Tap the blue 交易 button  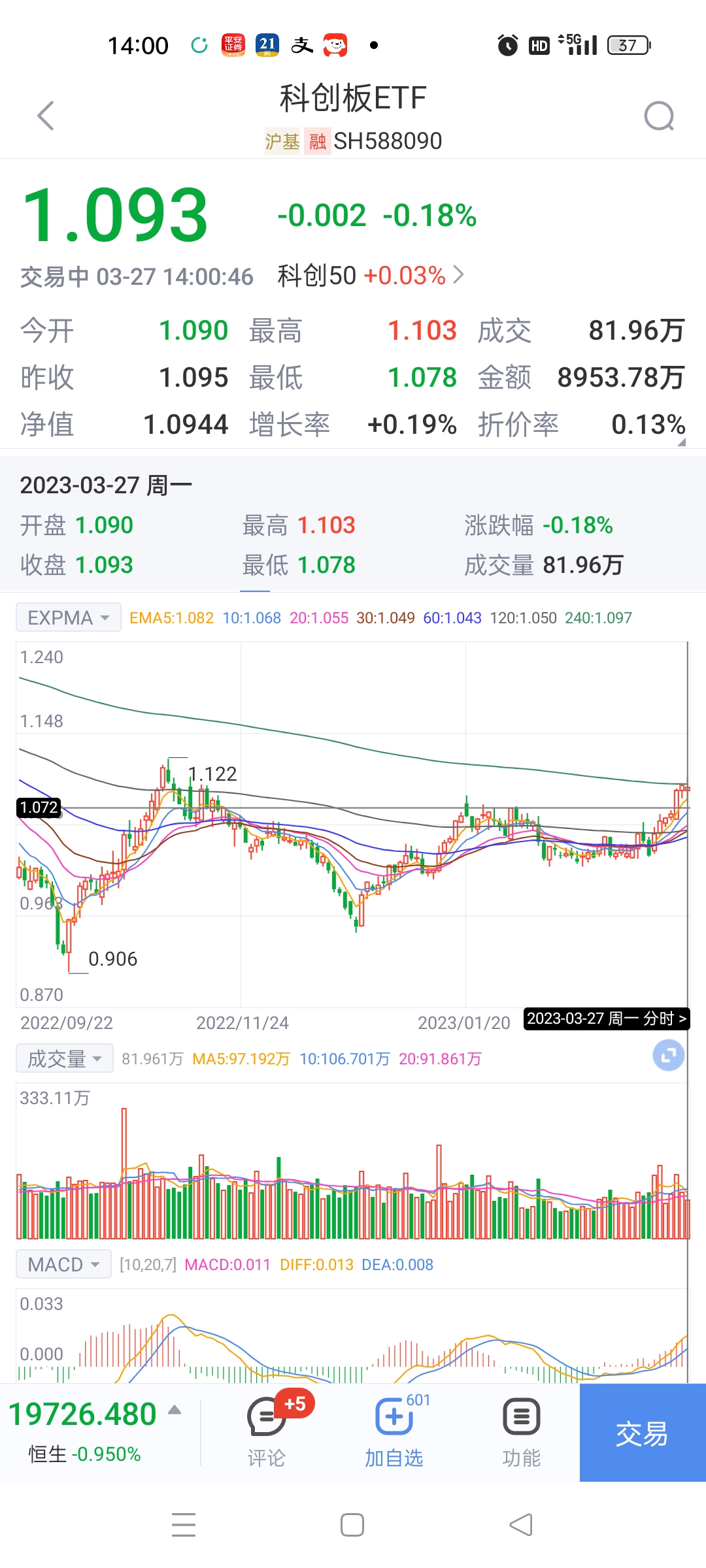point(643,1432)
